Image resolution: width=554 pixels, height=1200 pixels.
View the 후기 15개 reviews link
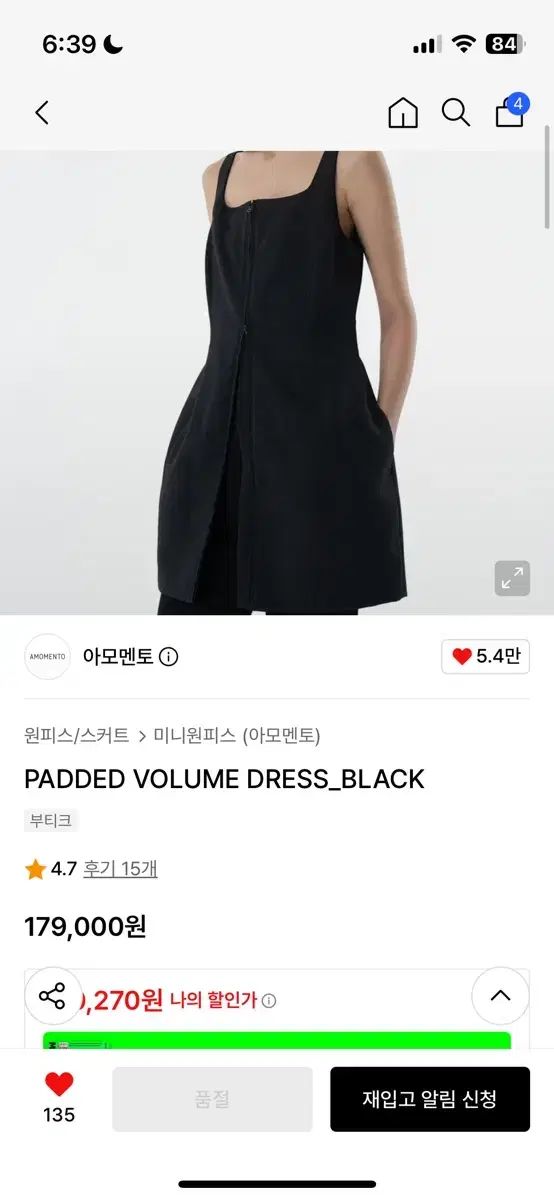click(x=120, y=869)
